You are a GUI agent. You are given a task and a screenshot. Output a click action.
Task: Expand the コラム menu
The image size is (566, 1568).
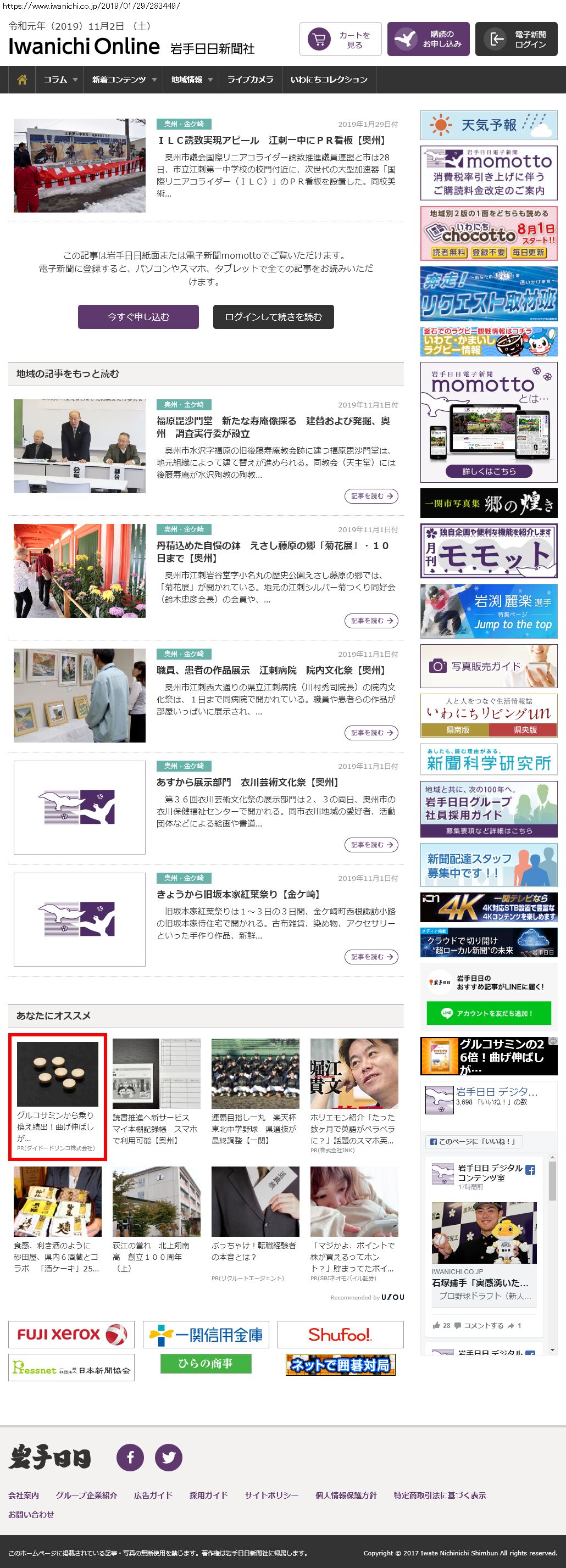(60, 80)
